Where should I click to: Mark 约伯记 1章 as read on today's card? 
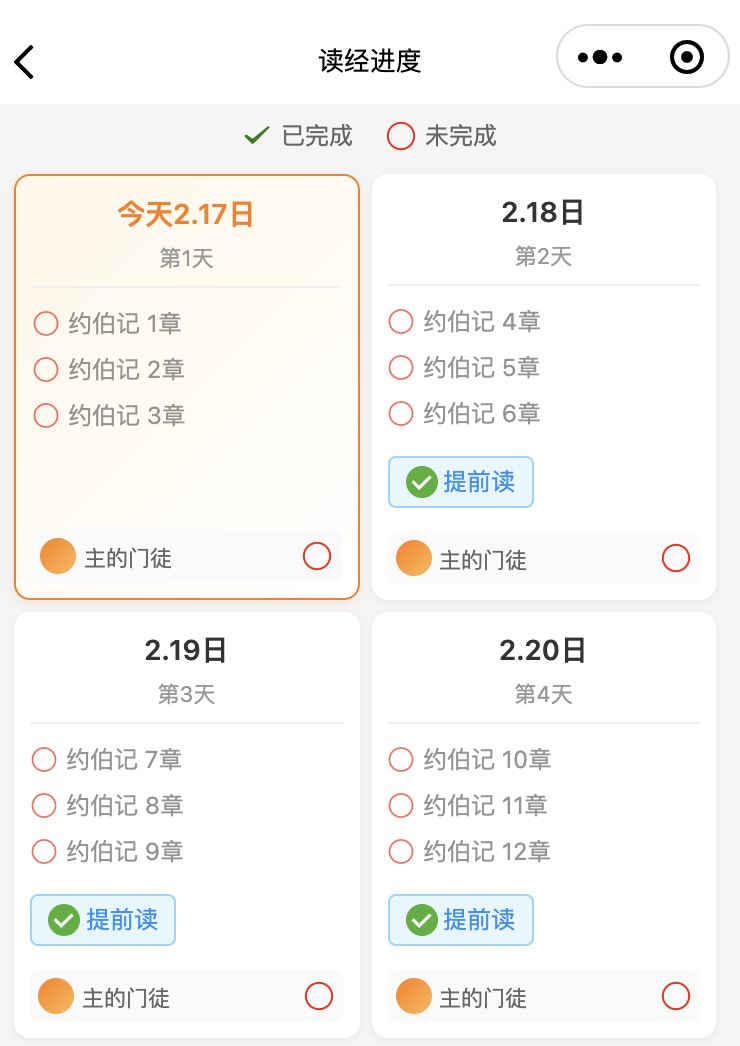[44, 323]
